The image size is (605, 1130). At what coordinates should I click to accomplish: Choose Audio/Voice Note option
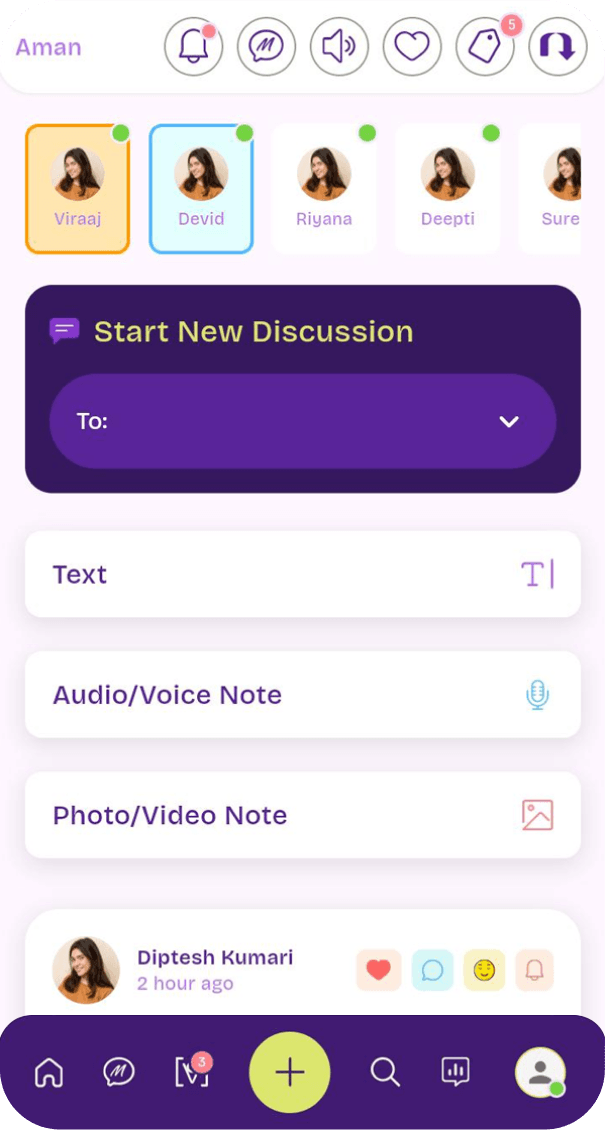(302, 694)
